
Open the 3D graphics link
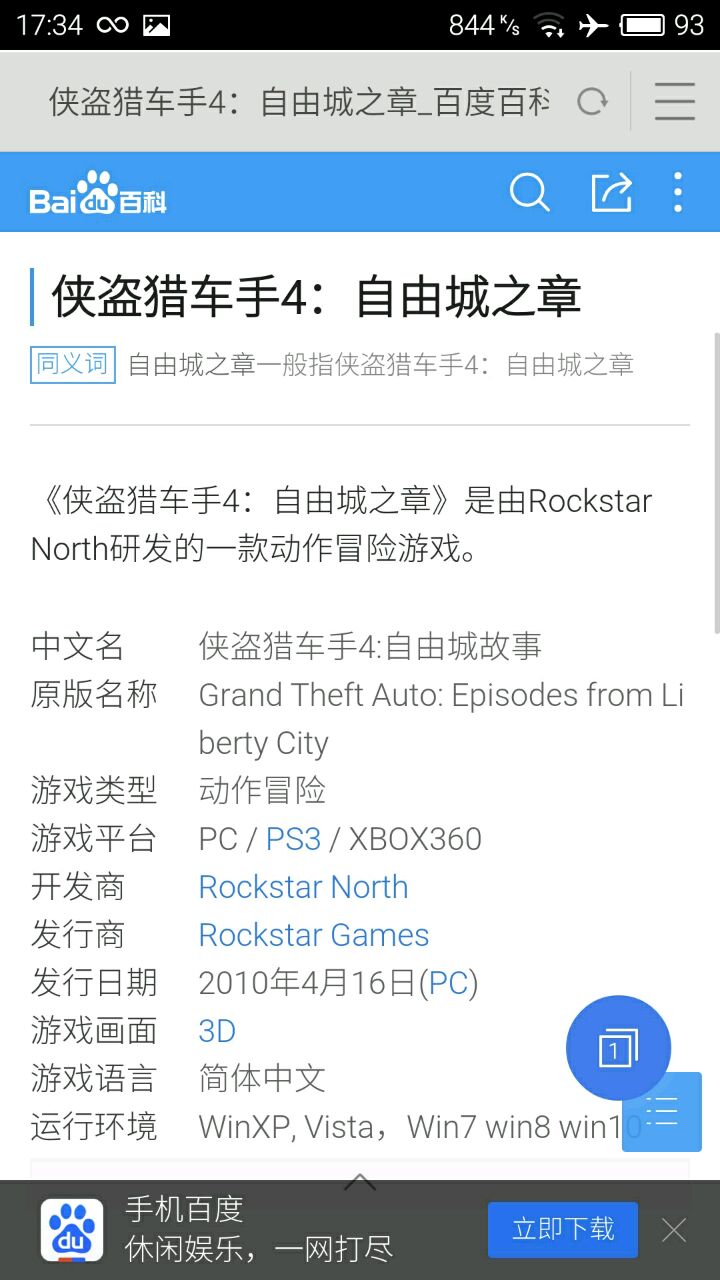tap(217, 1031)
